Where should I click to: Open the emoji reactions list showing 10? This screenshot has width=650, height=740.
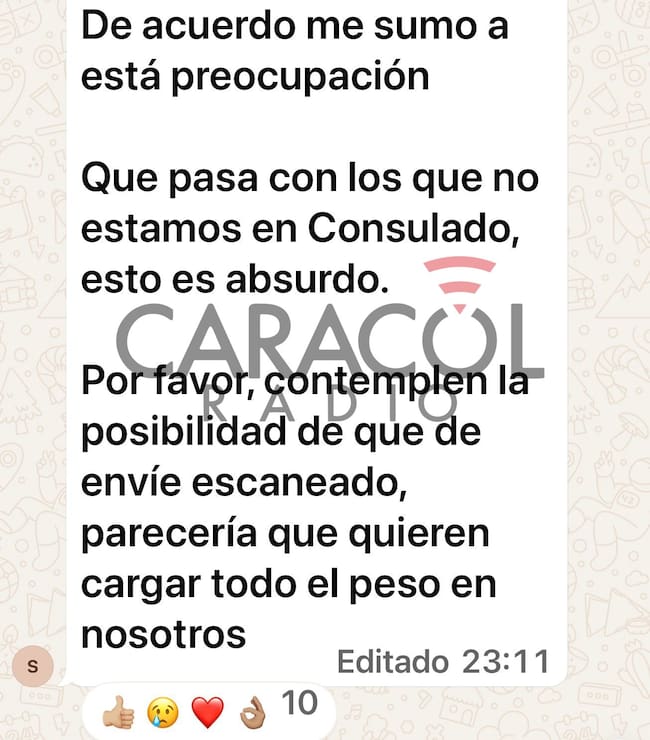coord(212,709)
